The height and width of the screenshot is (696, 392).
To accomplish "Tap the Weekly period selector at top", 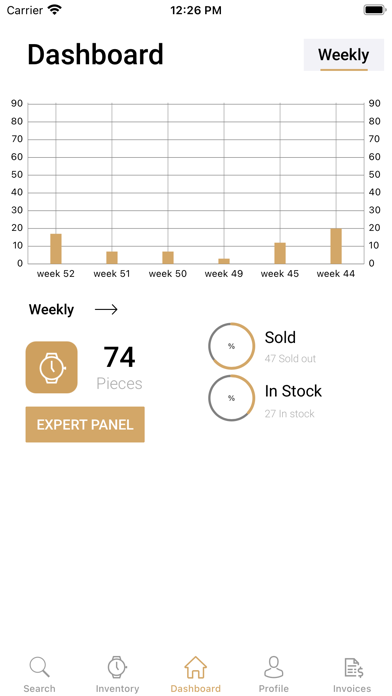I will [344, 55].
